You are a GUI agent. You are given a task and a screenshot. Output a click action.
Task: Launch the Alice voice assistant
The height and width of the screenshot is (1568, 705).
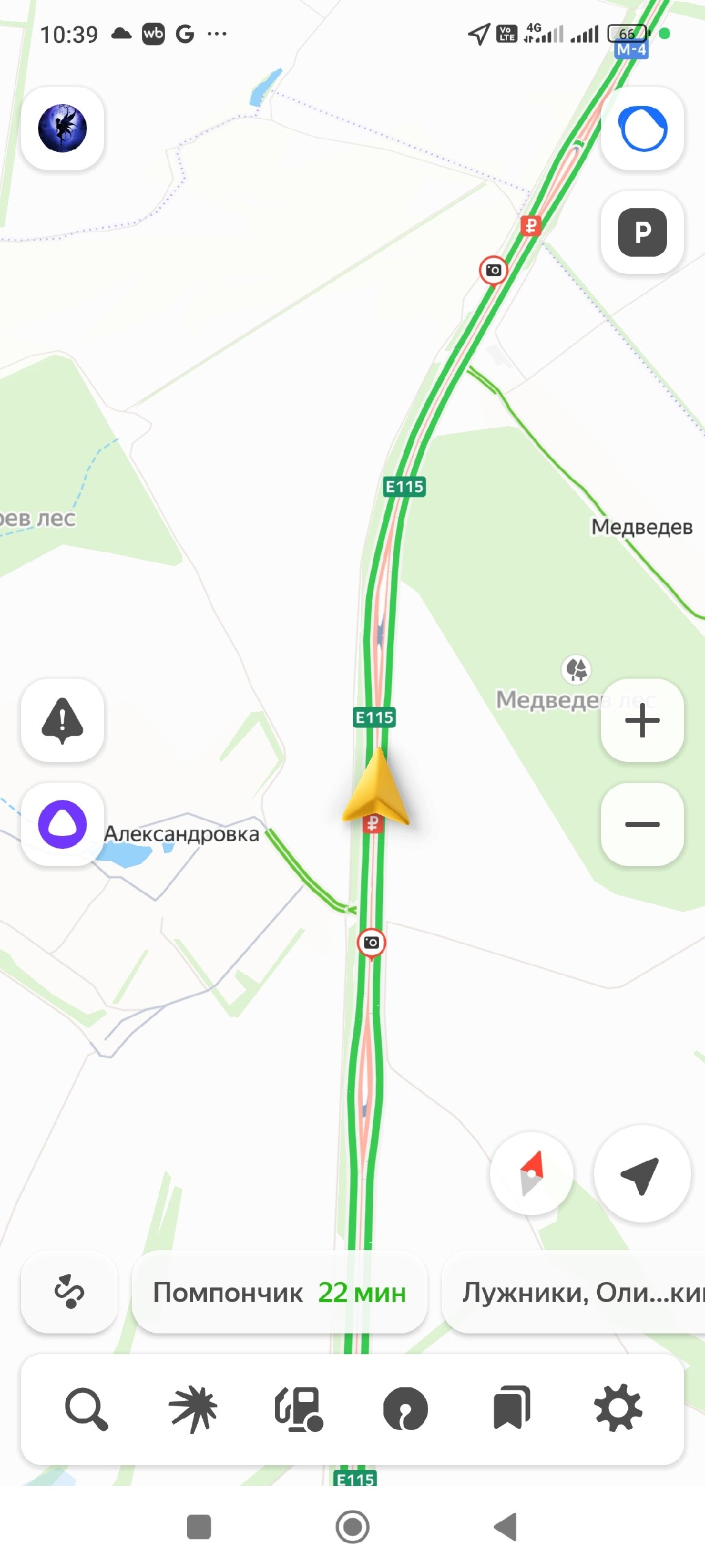coord(62,824)
